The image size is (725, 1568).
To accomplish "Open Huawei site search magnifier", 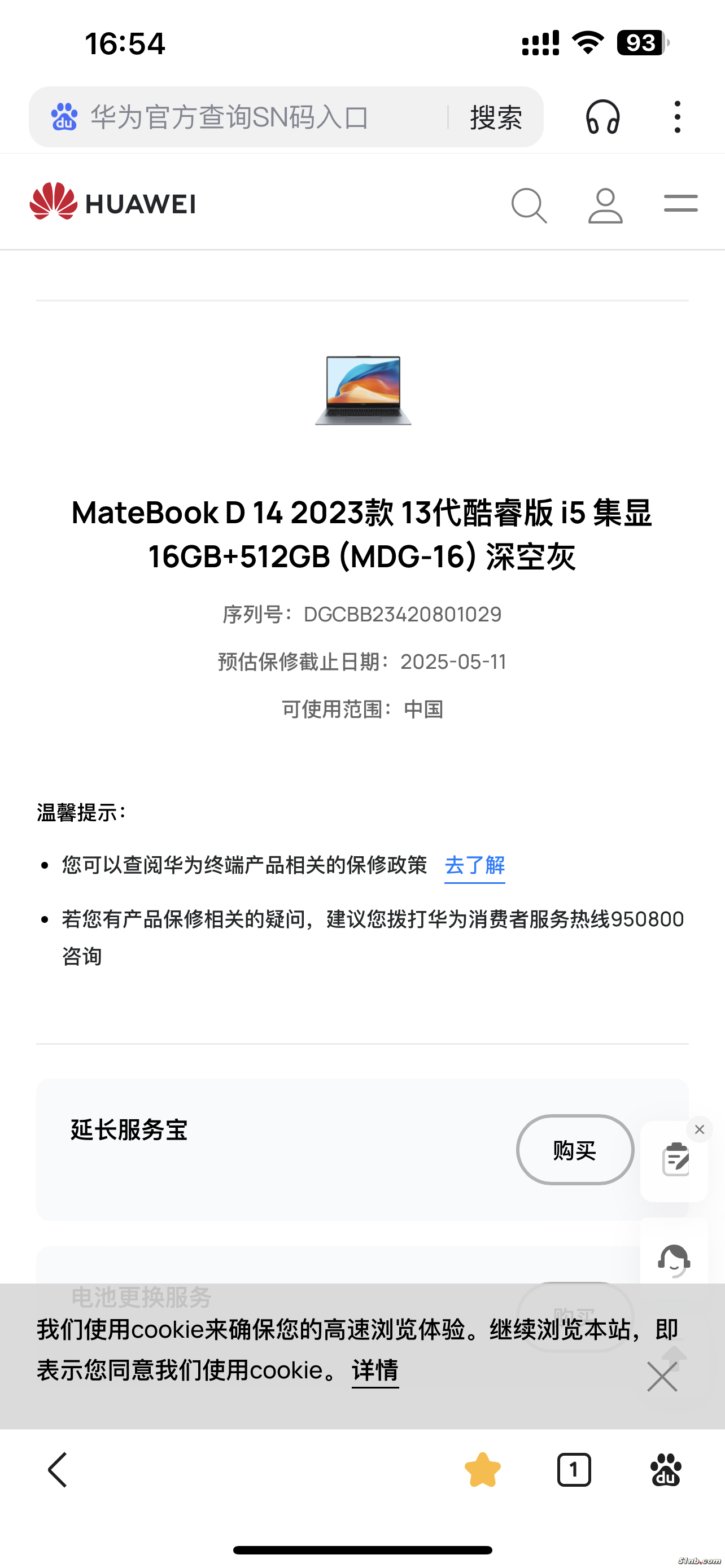I will click(x=529, y=205).
